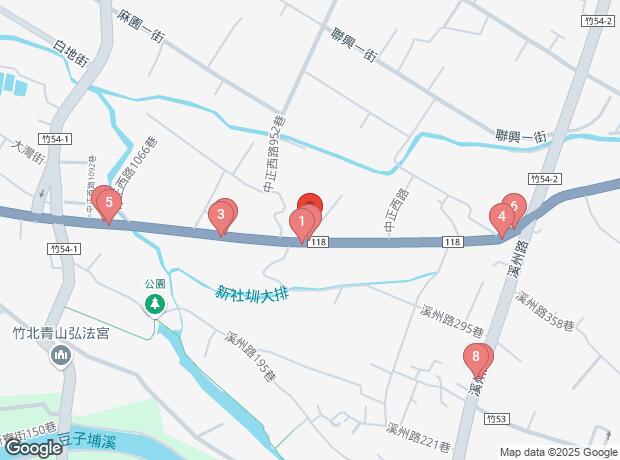Open the 竹北青山弘法宮 temple place icon
Screen dimensions: 620x460
pyautogui.click(x=62, y=354)
